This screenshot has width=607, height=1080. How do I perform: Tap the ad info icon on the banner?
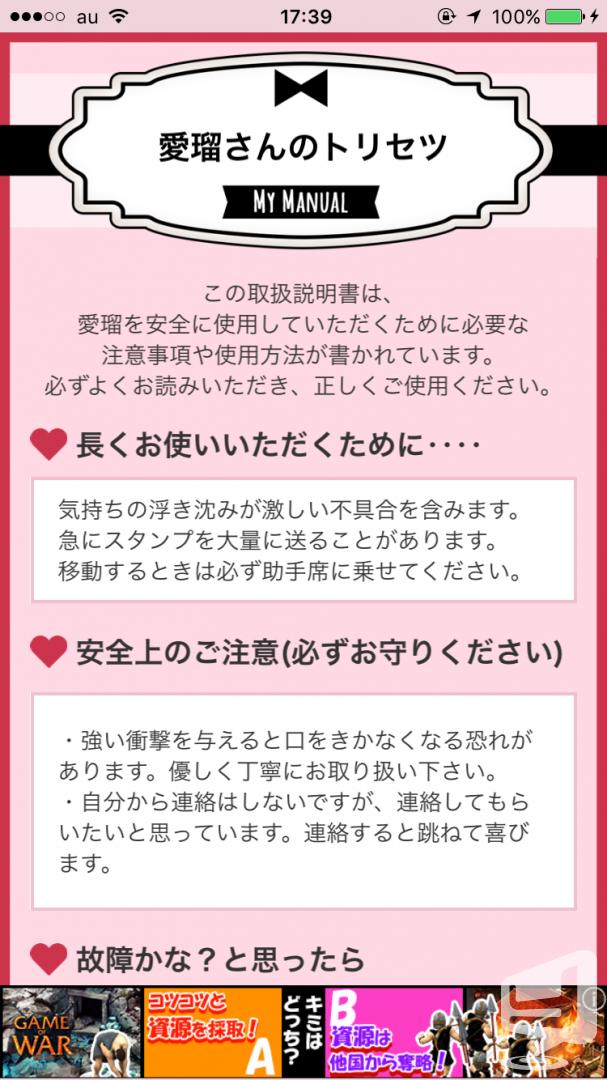595,997
